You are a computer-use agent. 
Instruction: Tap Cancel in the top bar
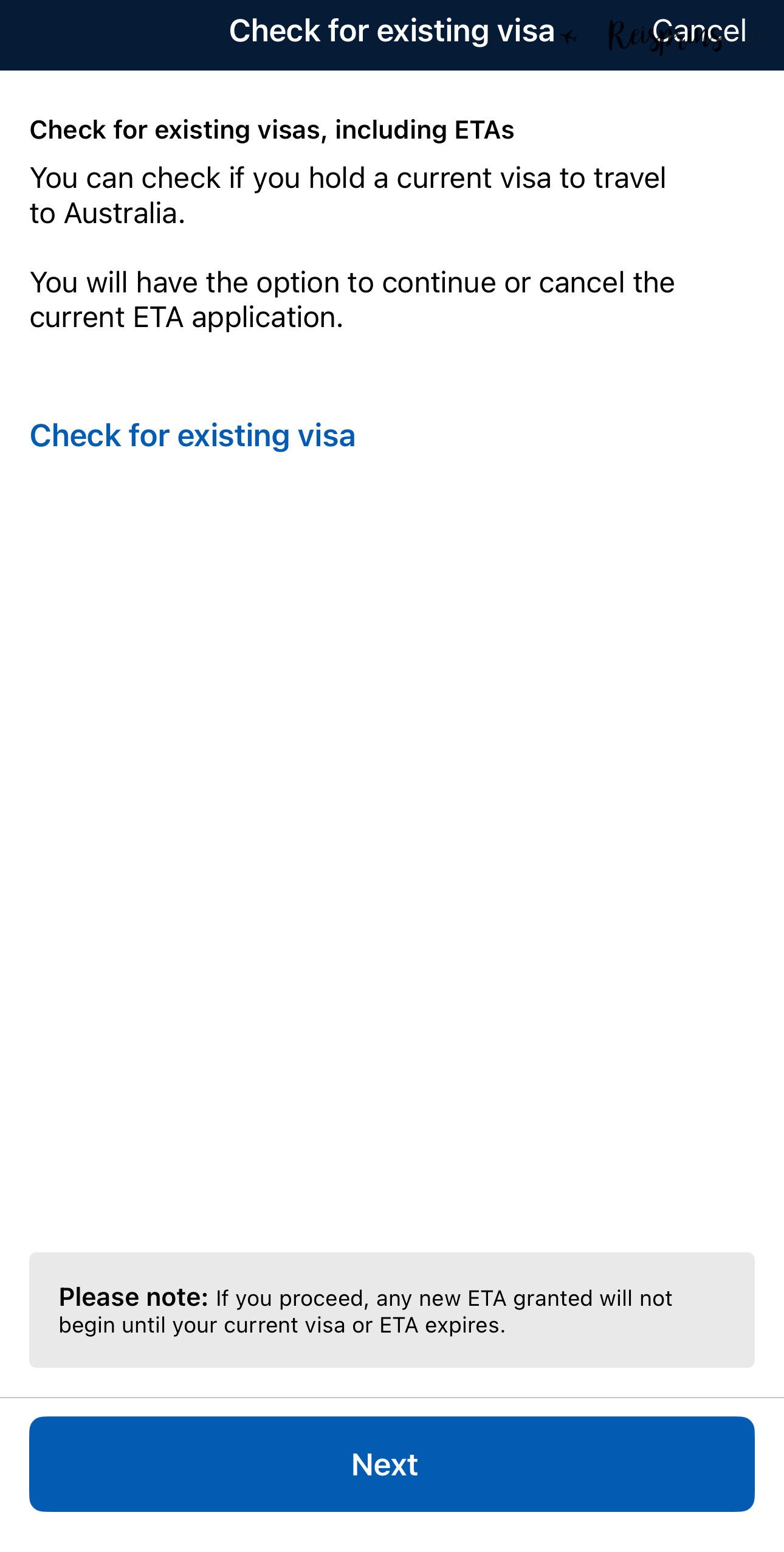pyautogui.click(x=699, y=32)
